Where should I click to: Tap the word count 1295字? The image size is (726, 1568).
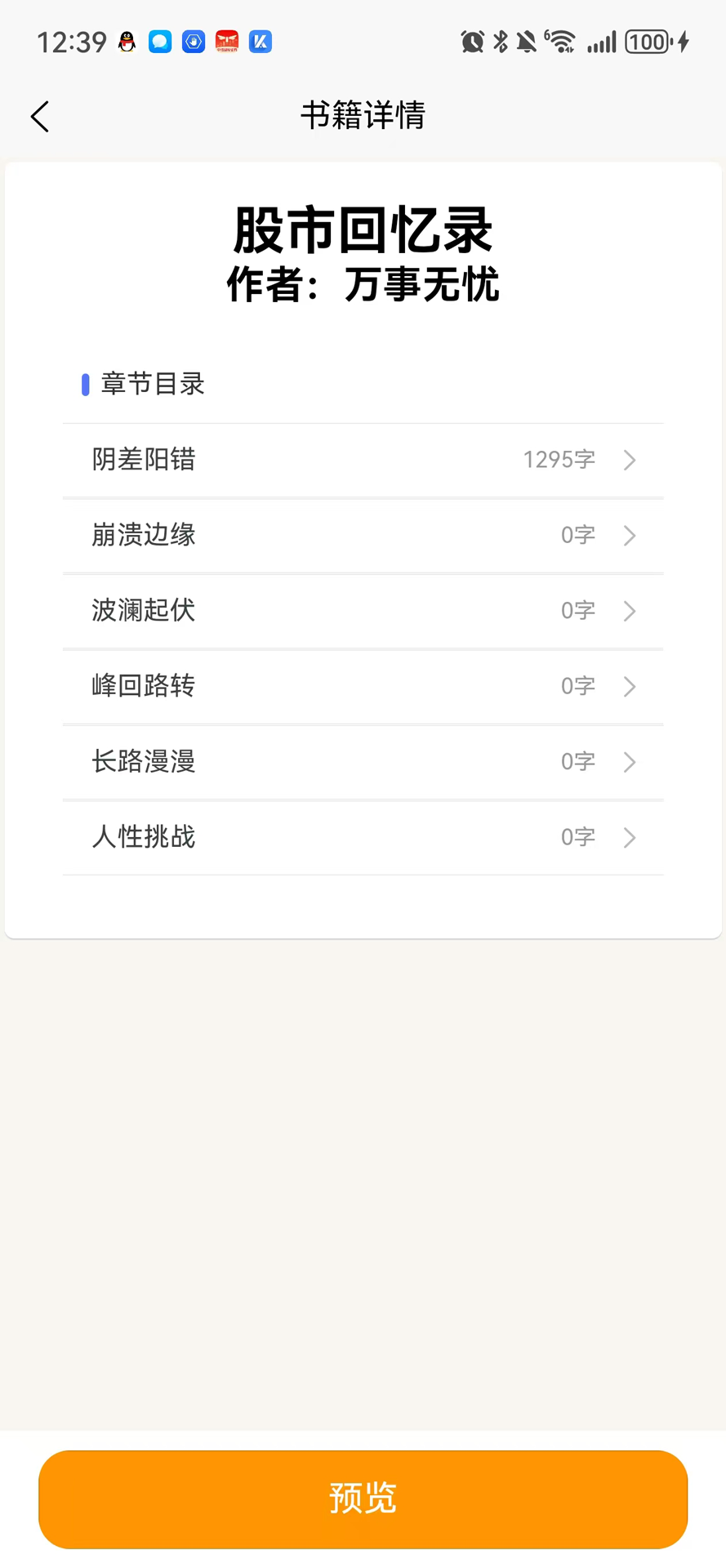point(558,460)
